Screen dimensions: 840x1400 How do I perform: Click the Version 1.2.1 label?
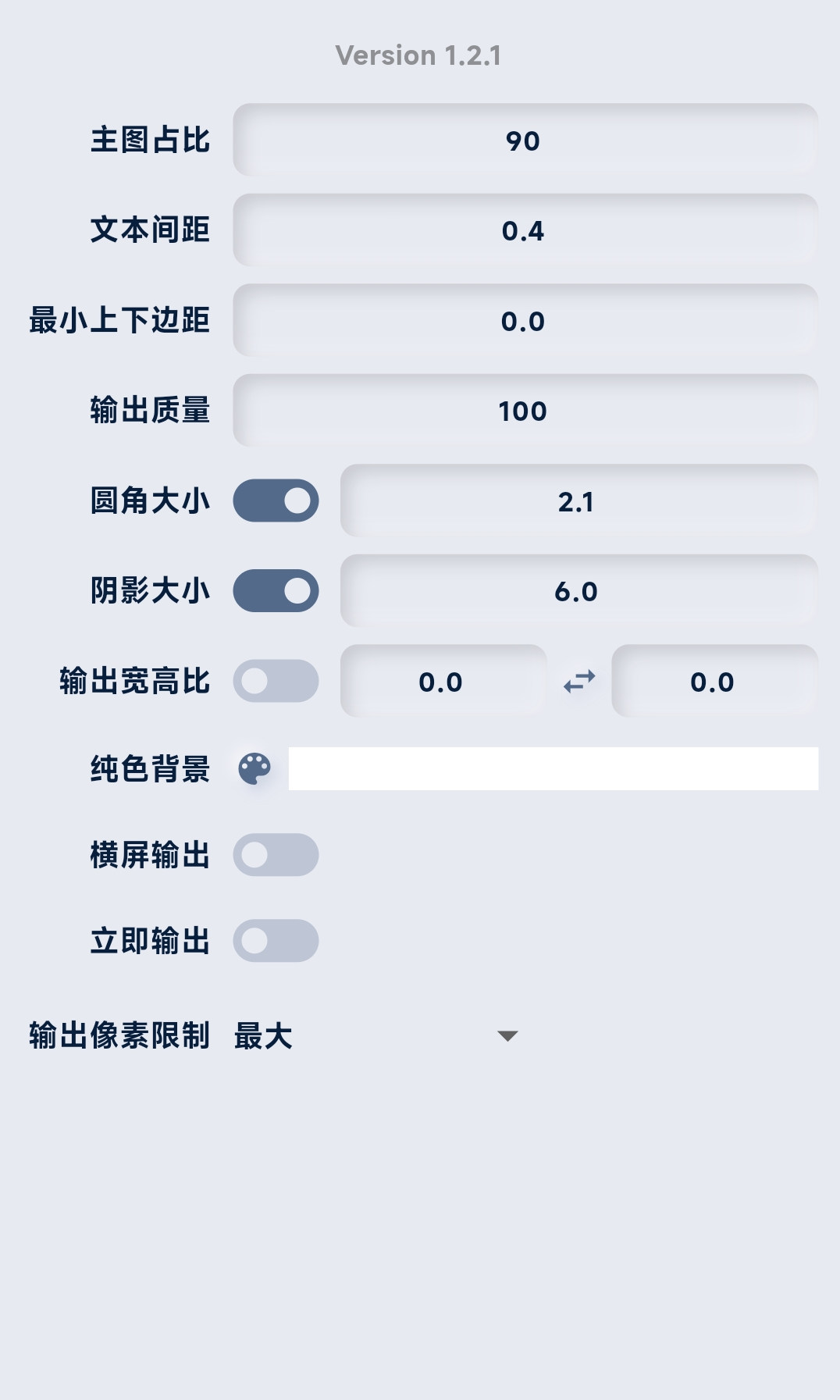419,55
